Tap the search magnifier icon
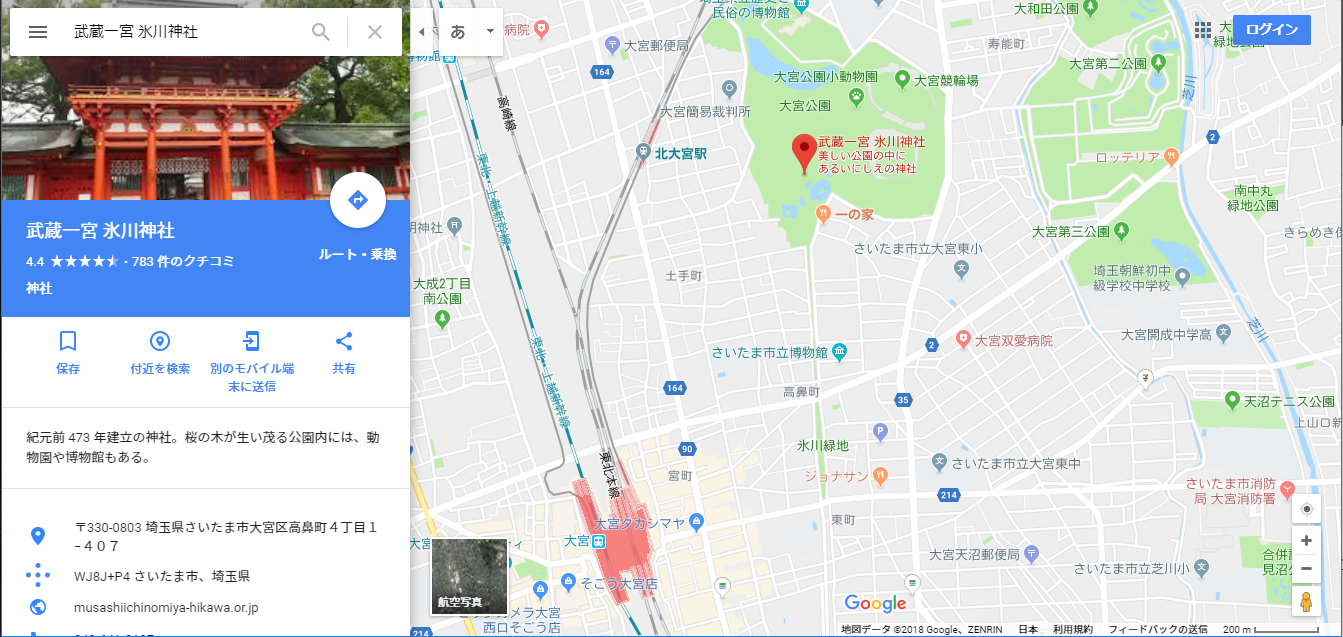1343x637 pixels. pos(321,32)
